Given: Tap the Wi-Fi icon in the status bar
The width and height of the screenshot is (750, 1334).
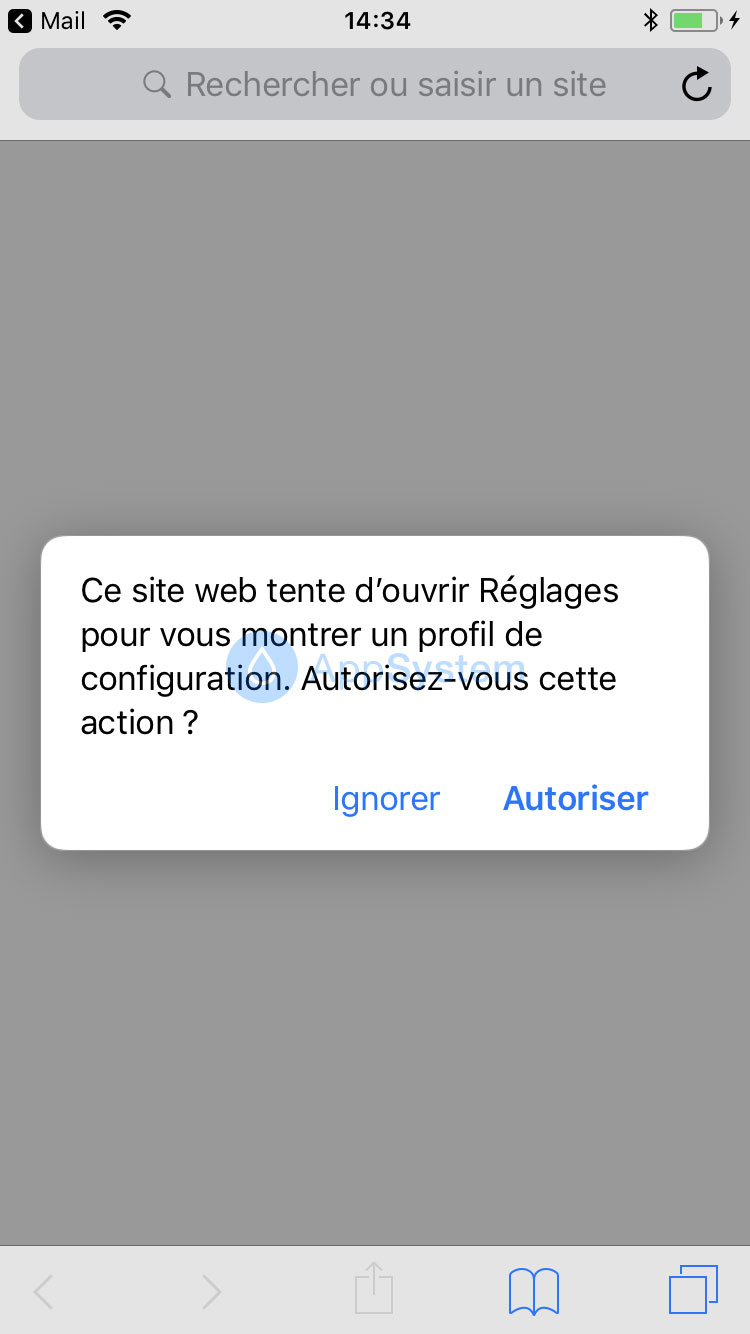Looking at the screenshot, I should tap(117, 19).
